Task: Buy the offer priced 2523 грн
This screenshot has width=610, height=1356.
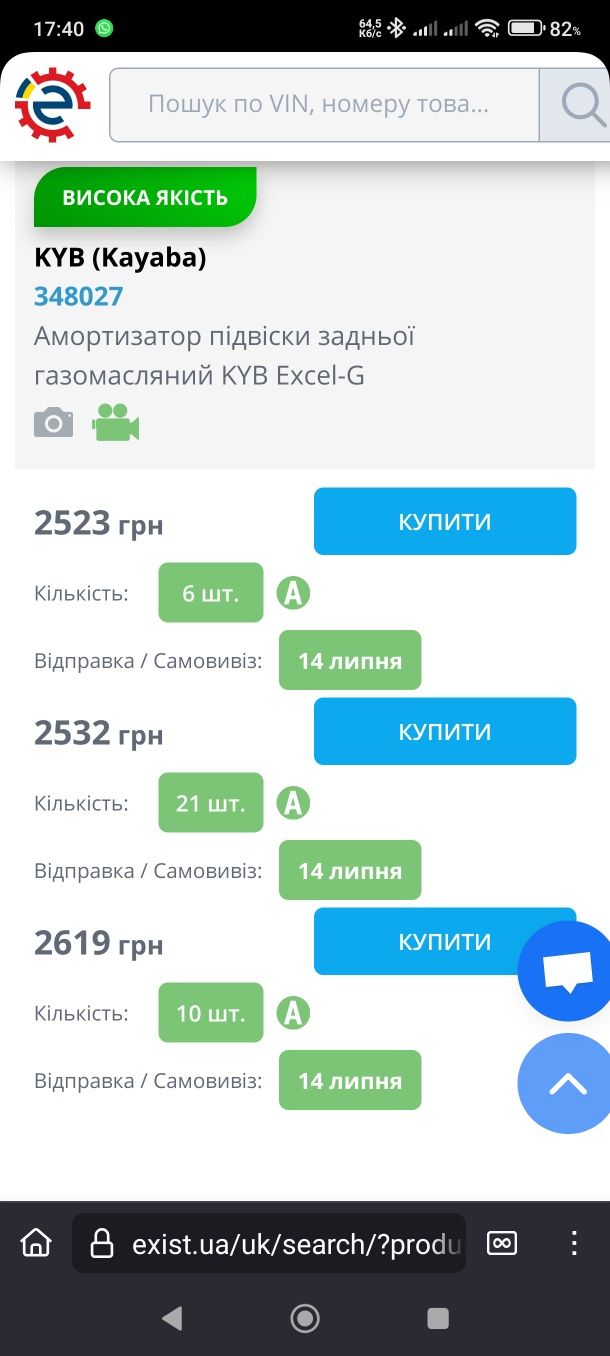Action: (445, 521)
